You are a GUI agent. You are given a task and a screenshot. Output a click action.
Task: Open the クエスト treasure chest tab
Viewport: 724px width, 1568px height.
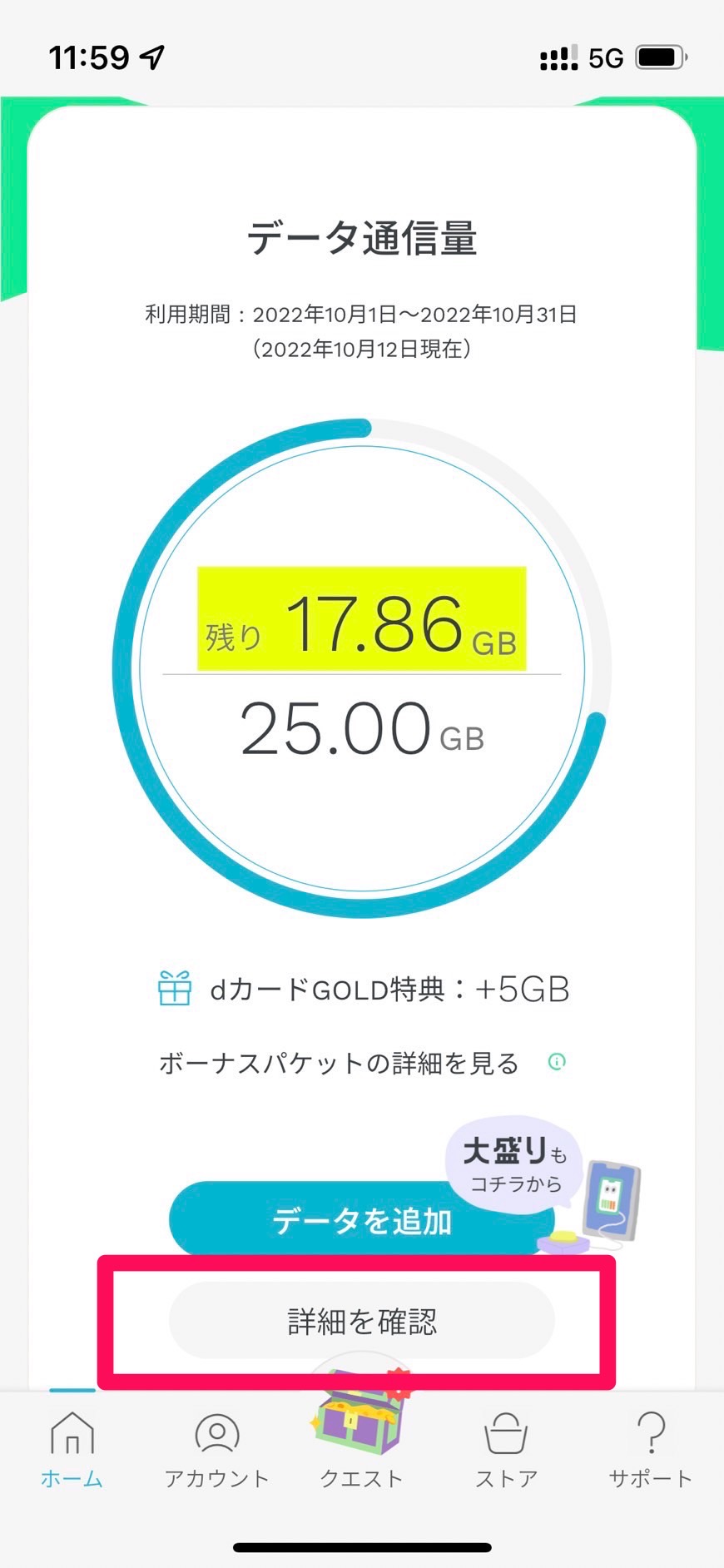coord(362,1432)
